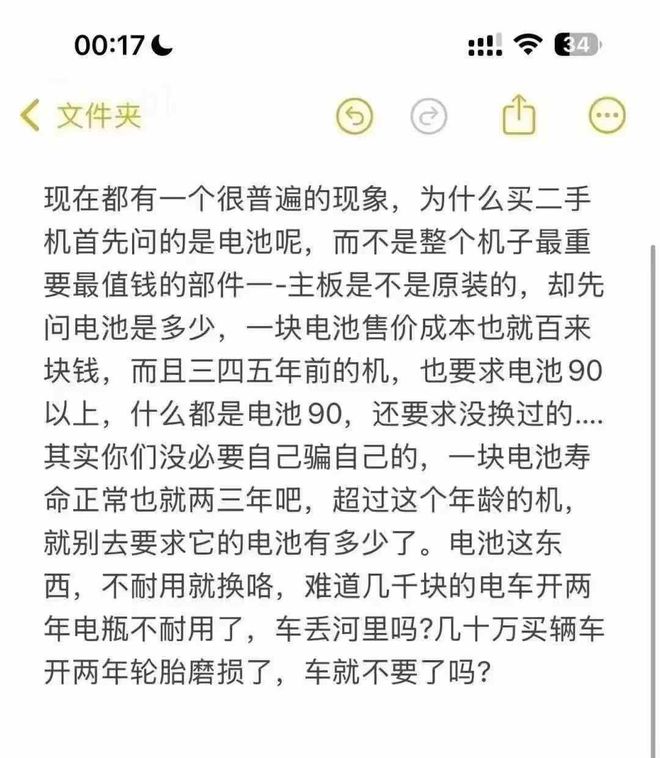Undo the last edit
Screen dimensions: 660x758
coord(353,117)
